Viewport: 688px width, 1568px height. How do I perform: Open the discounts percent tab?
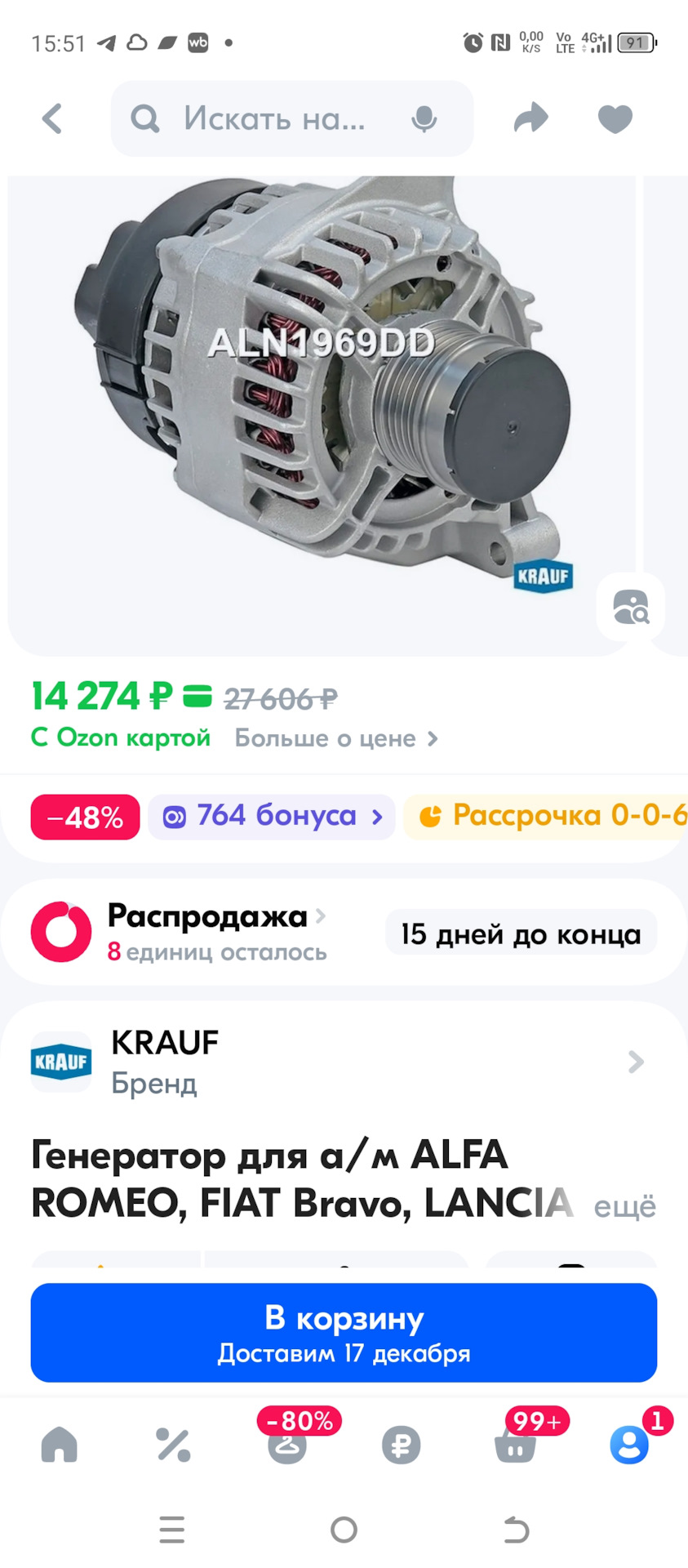[x=173, y=1445]
